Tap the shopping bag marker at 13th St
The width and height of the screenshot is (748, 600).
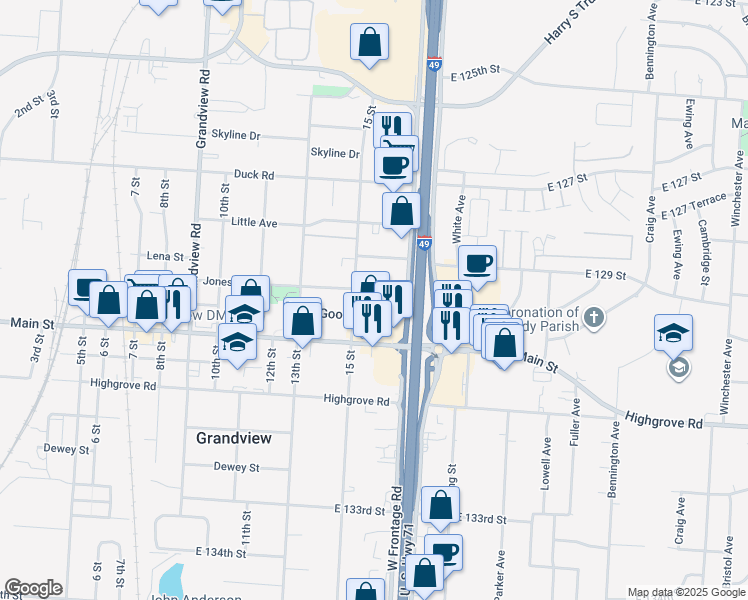point(302,321)
